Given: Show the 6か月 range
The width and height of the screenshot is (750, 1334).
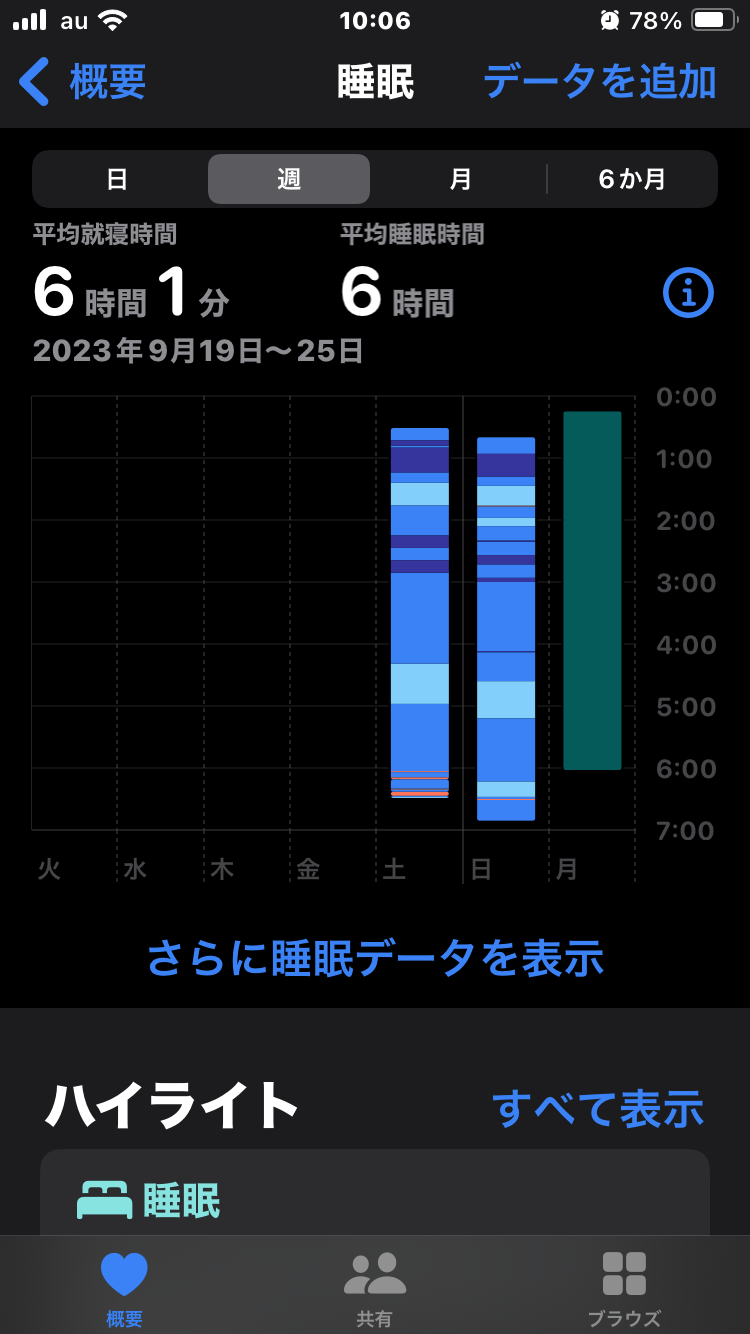Looking at the screenshot, I should coord(632,180).
